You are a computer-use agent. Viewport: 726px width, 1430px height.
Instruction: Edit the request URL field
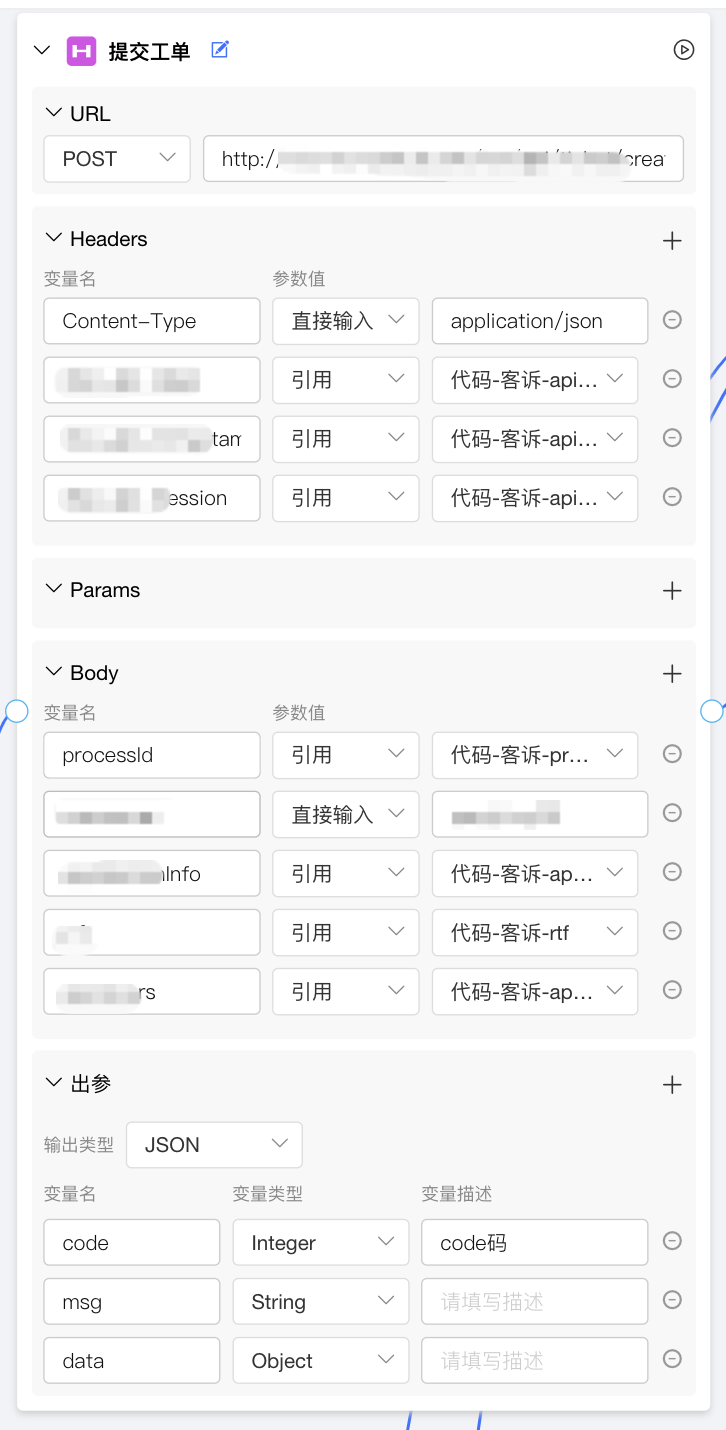pos(444,159)
